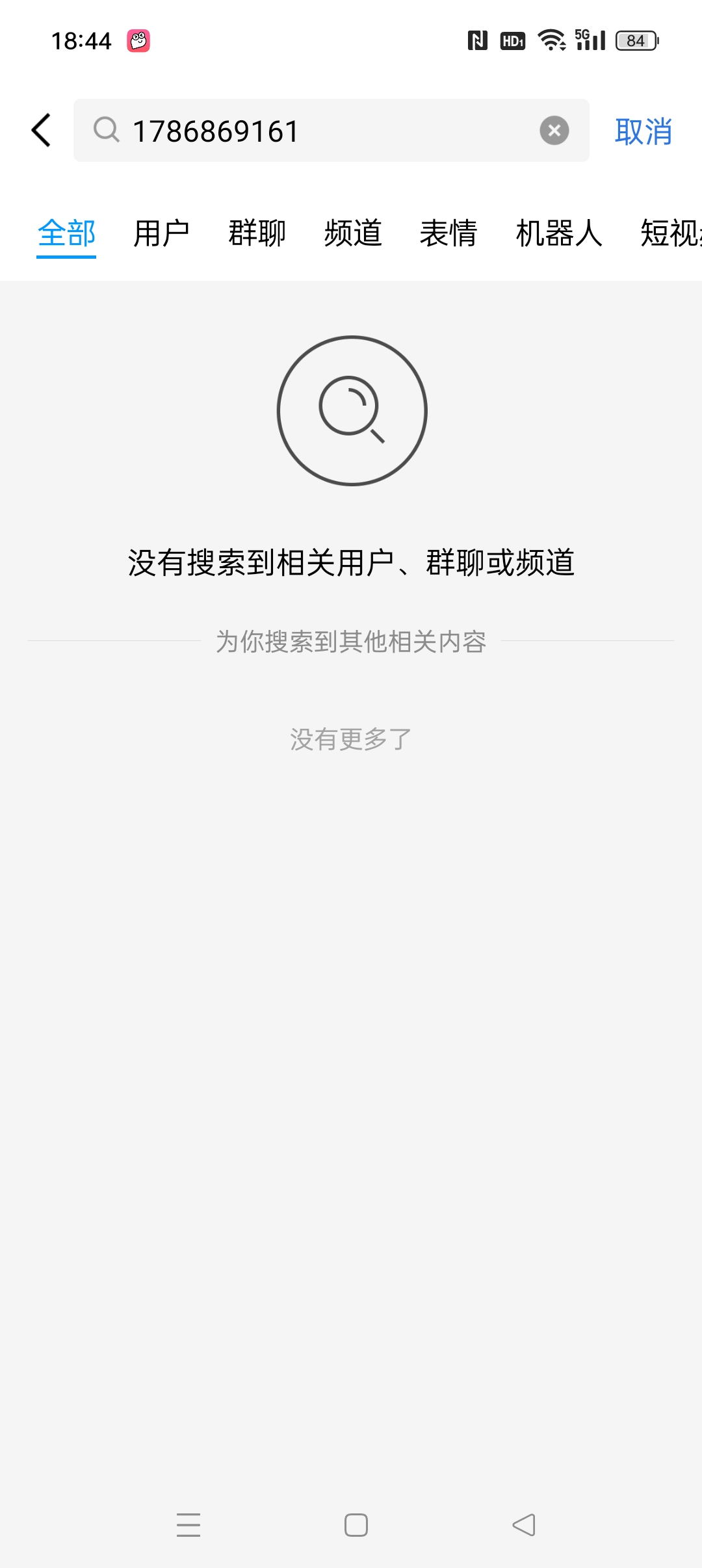Switch to the 群聊 tab
This screenshot has height=1568, width=702.
[x=257, y=233]
